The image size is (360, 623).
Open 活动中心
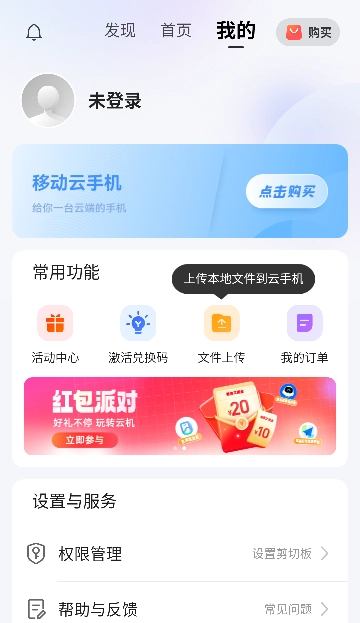pos(55,335)
